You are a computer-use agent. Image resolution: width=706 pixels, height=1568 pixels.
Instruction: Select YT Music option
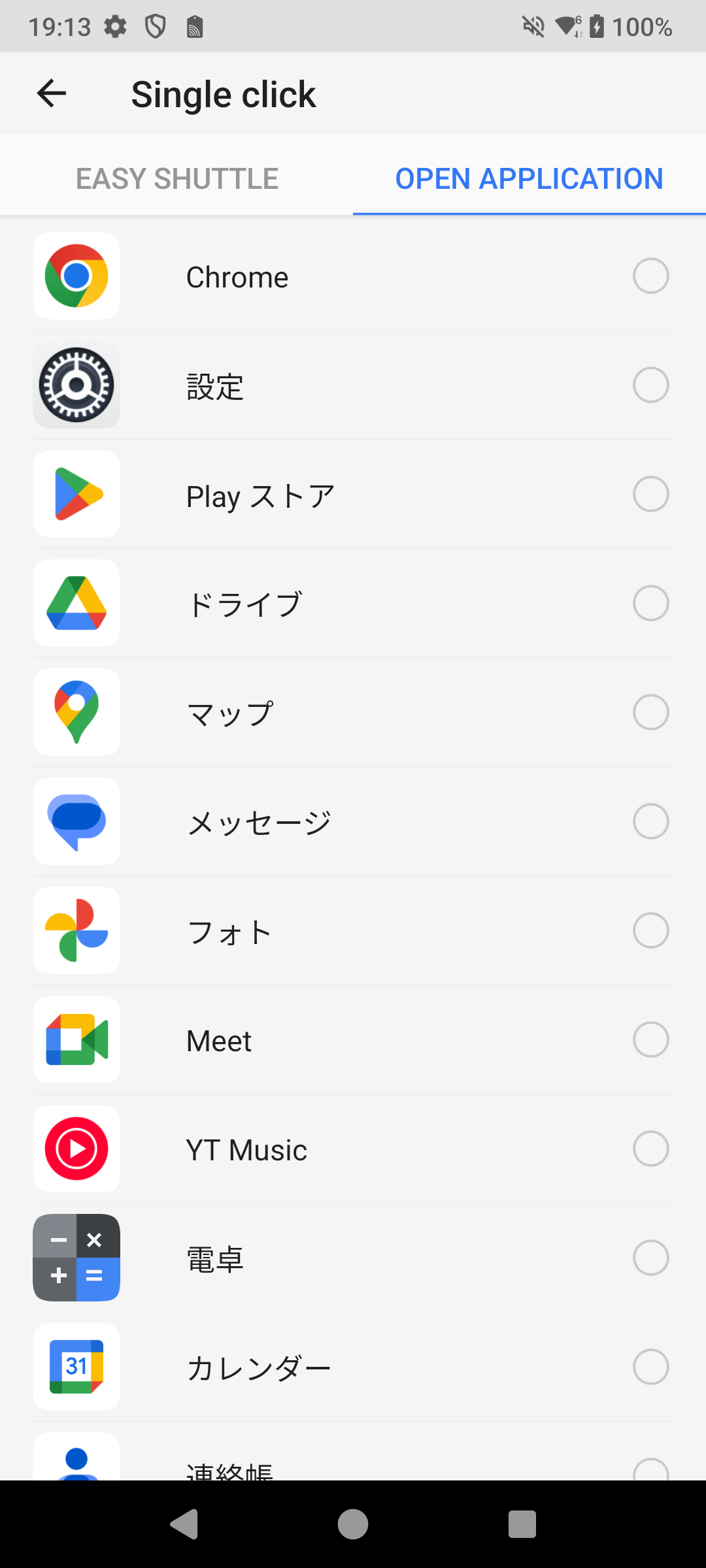[650, 1149]
